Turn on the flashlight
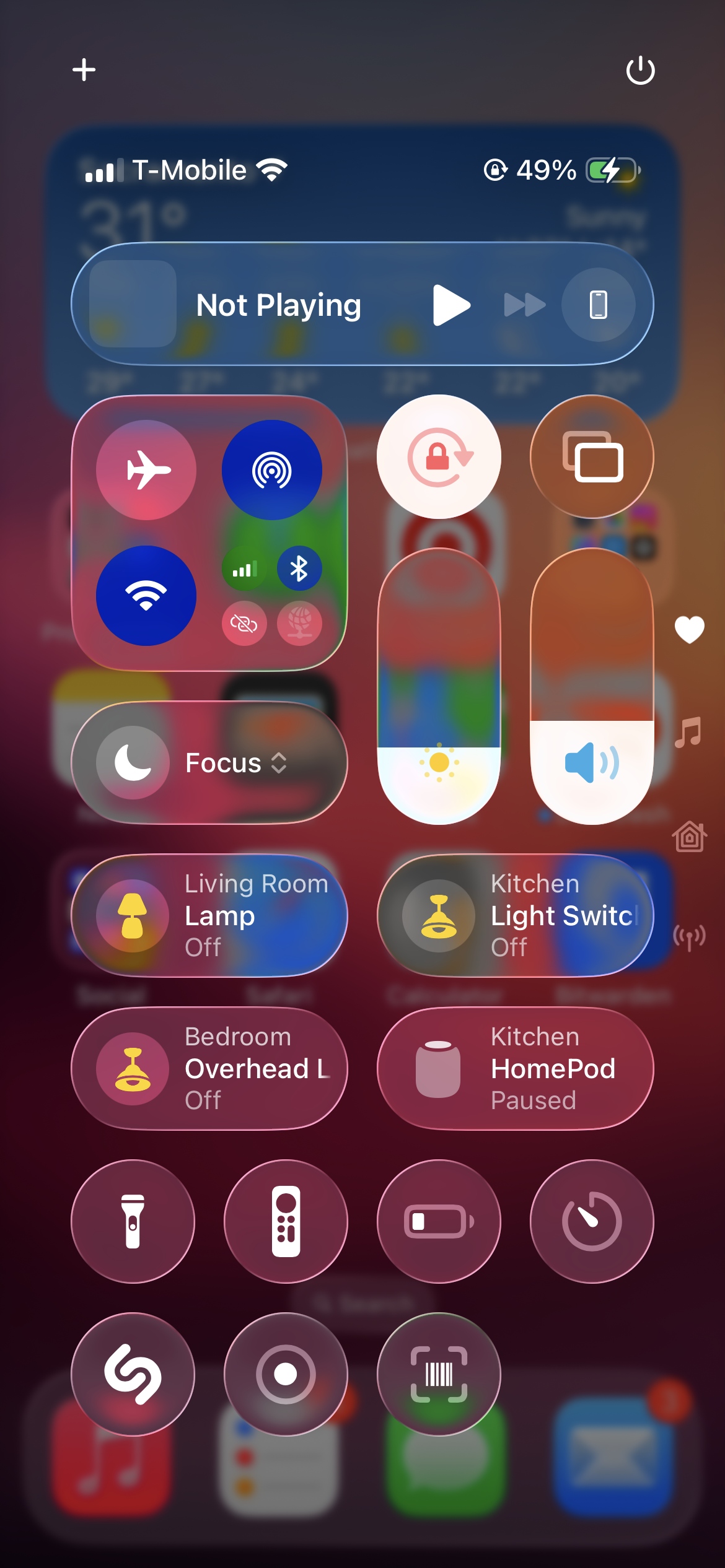 (133, 1221)
